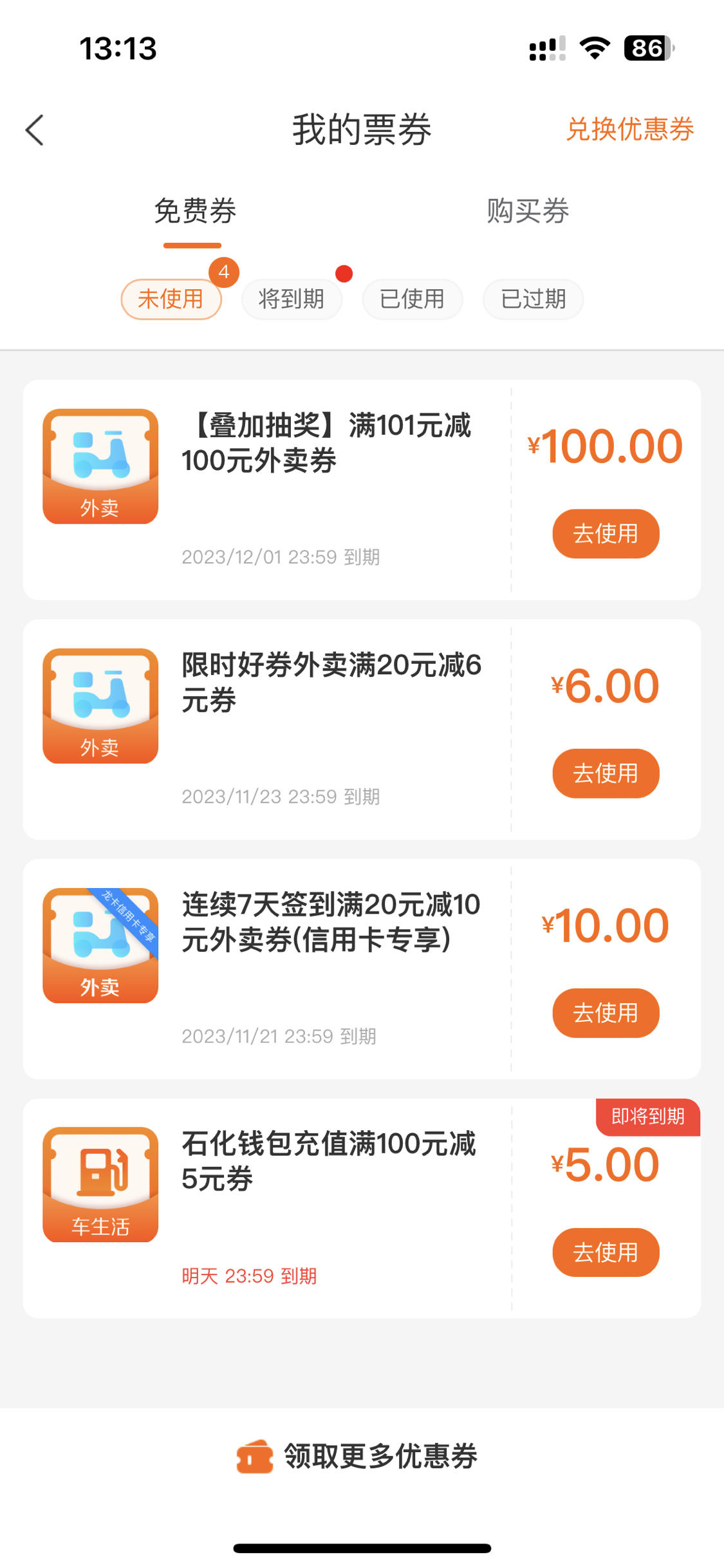
Task: Open 兑换优惠券 to redeem a coupon
Action: [629, 129]
